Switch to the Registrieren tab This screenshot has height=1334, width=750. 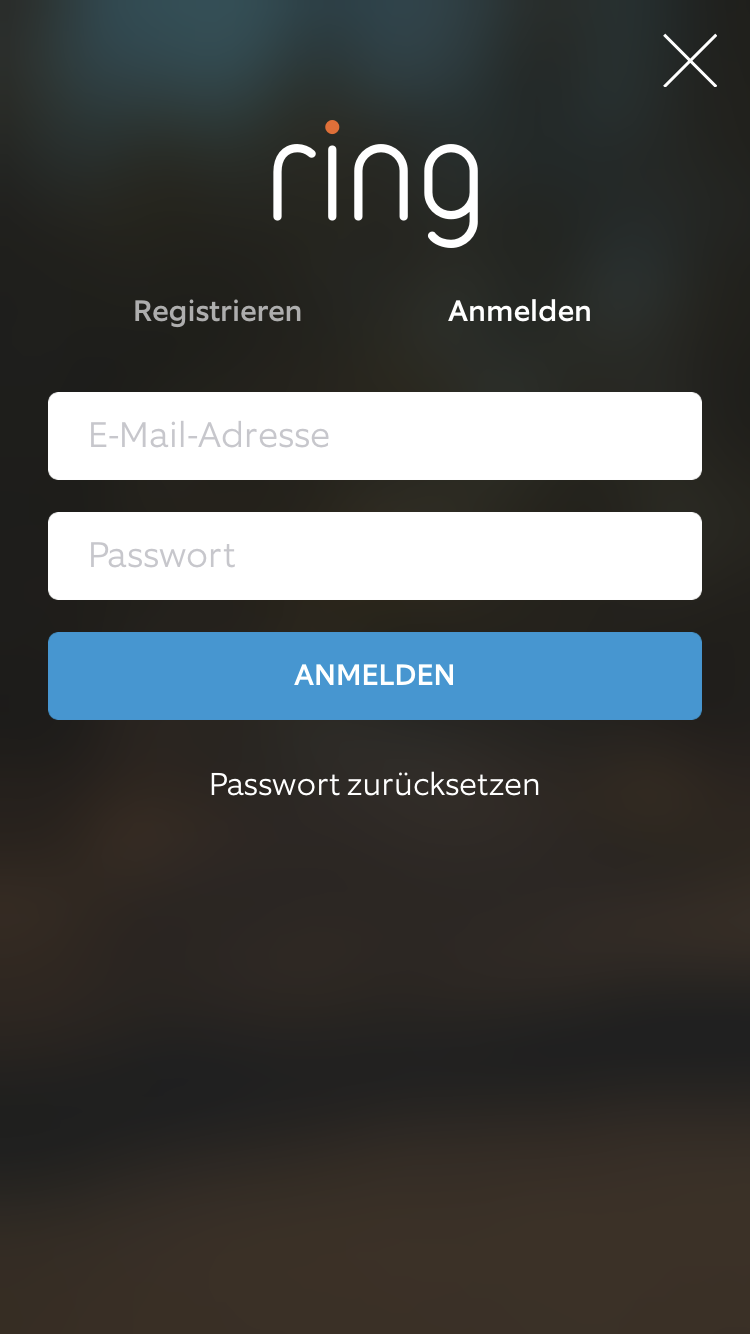(217, 311)
